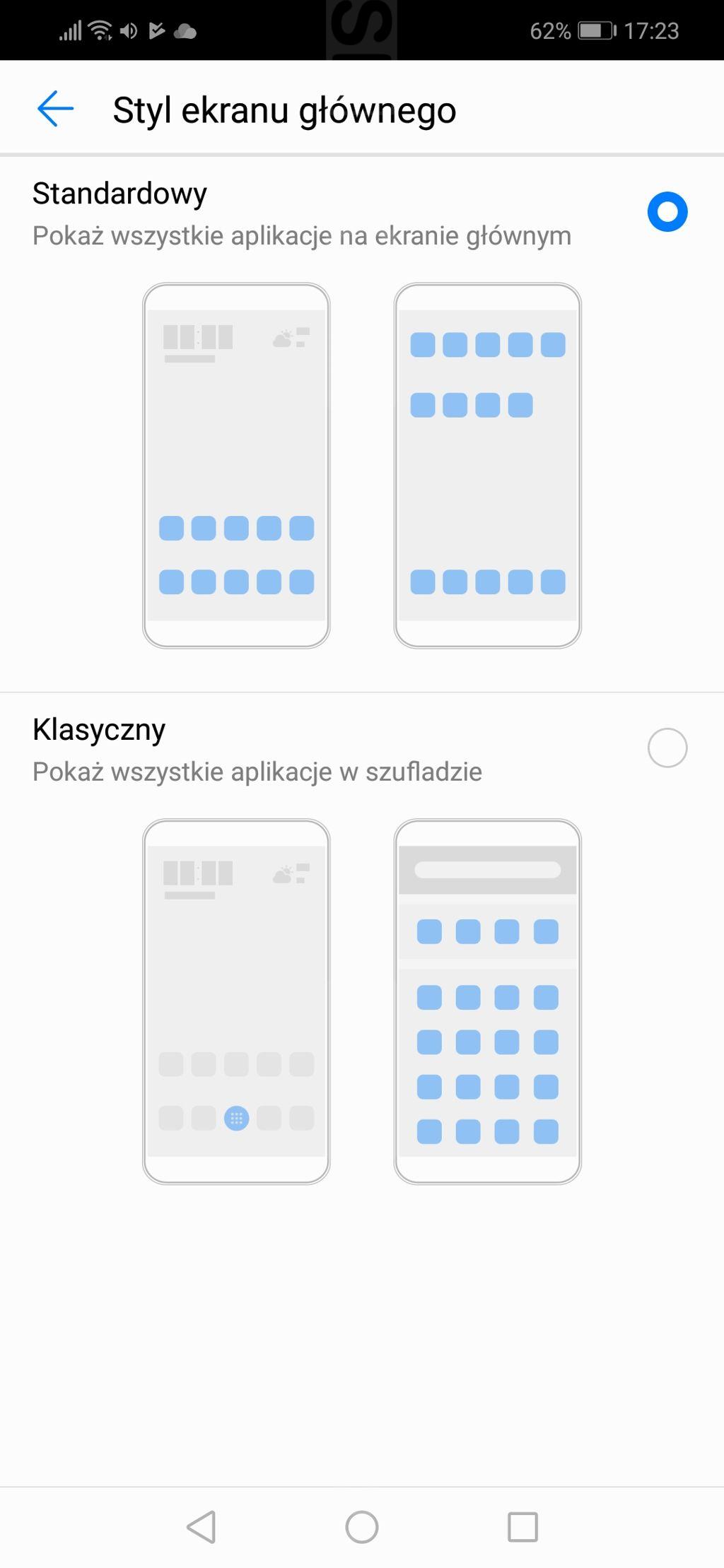The width and height of the screenshot is (724, 1568).
Task: Tap the system home button
Action: (x=362, y=1527)
